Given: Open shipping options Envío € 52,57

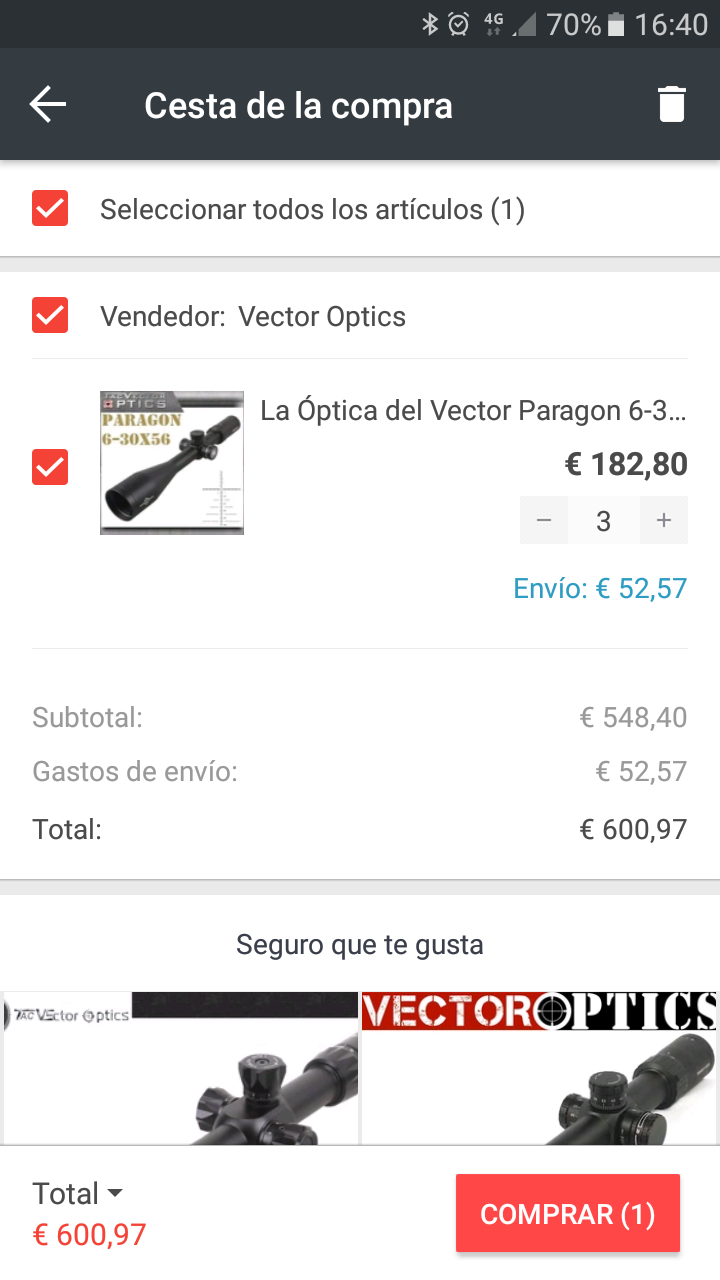Looking at the screenshot, I should [600, 588].
